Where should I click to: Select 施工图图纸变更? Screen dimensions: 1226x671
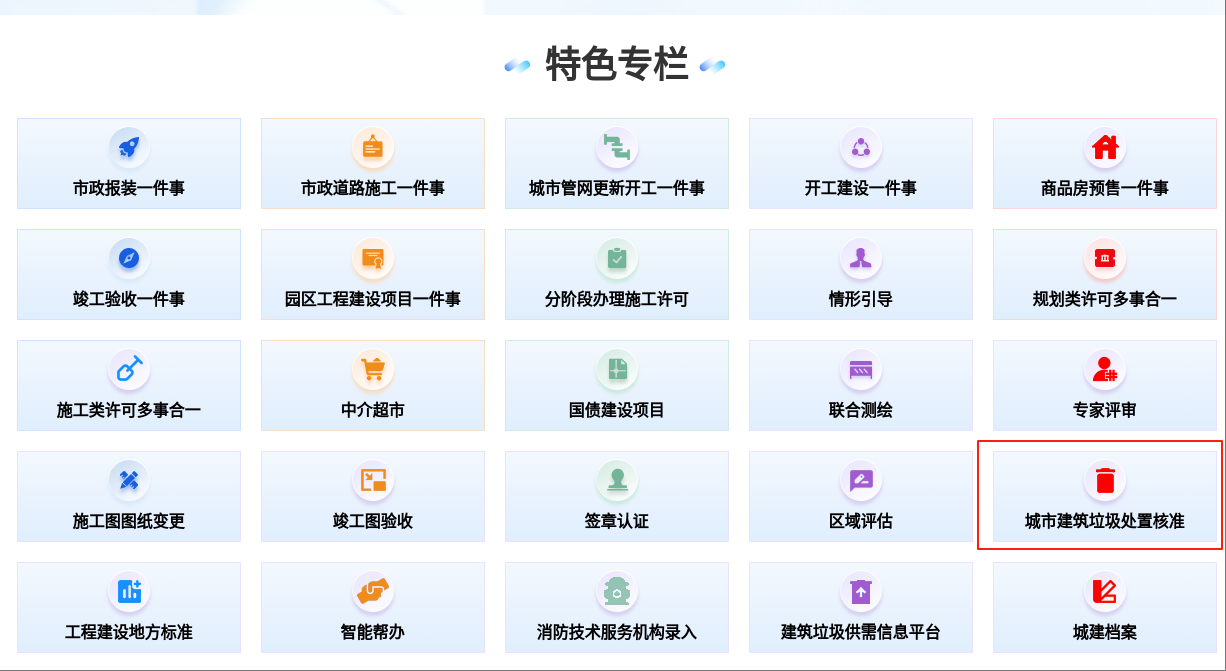[x=129, y=497]
